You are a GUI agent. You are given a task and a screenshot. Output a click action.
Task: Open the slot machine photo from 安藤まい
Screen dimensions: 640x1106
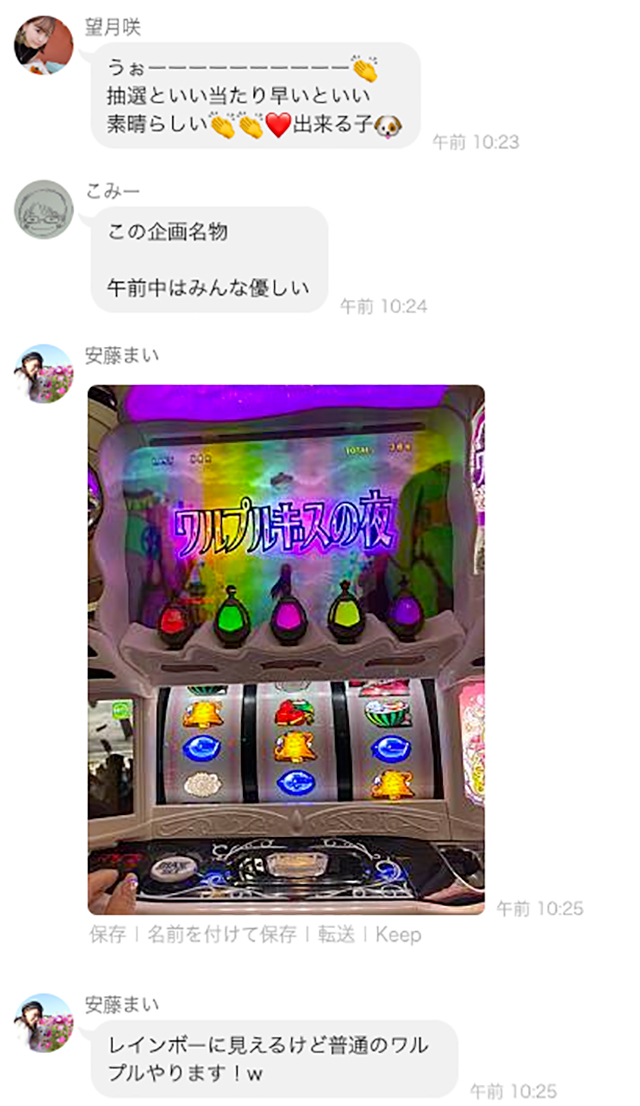click(286, 649)
